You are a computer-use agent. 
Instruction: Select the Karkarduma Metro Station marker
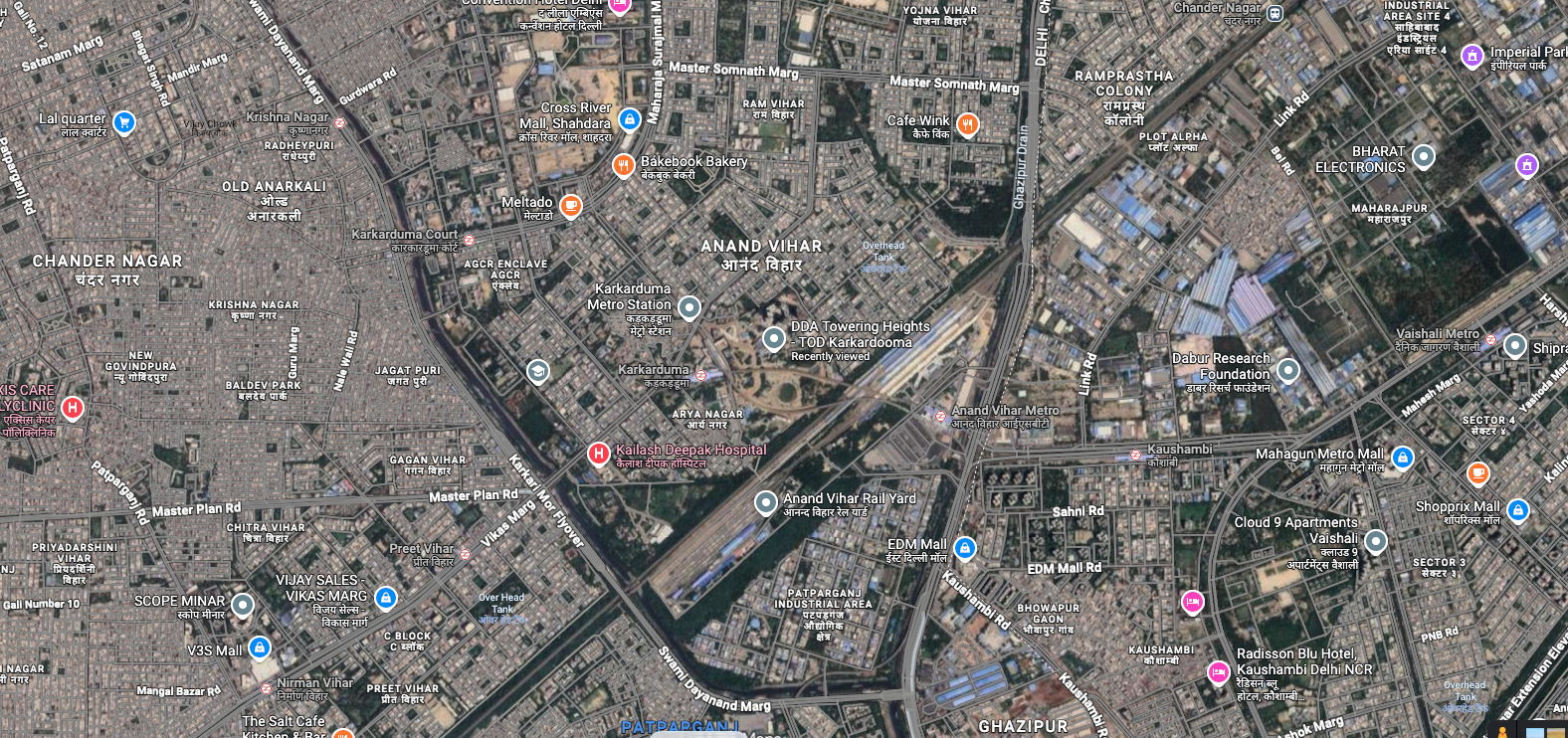point(689,307)
